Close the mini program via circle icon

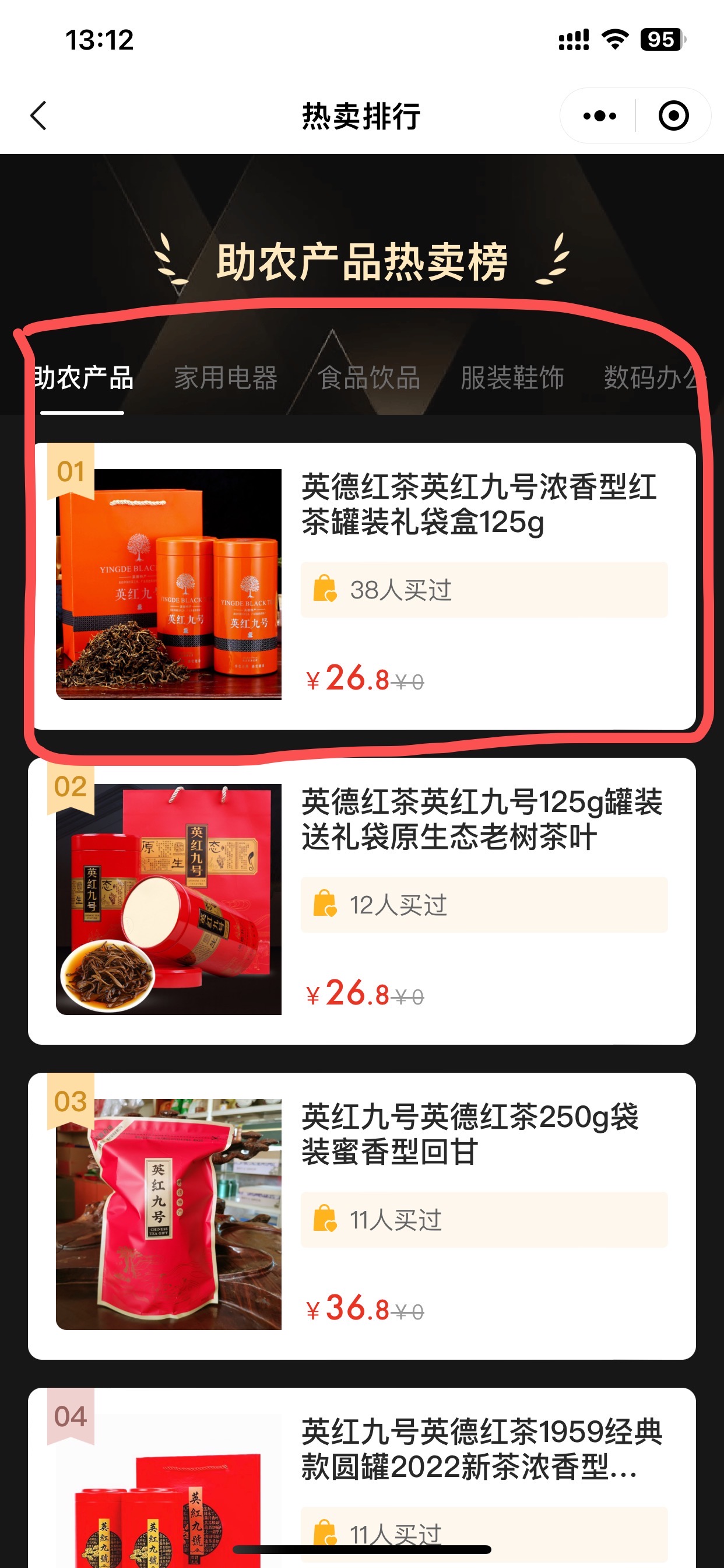click(x=673, y=116)
